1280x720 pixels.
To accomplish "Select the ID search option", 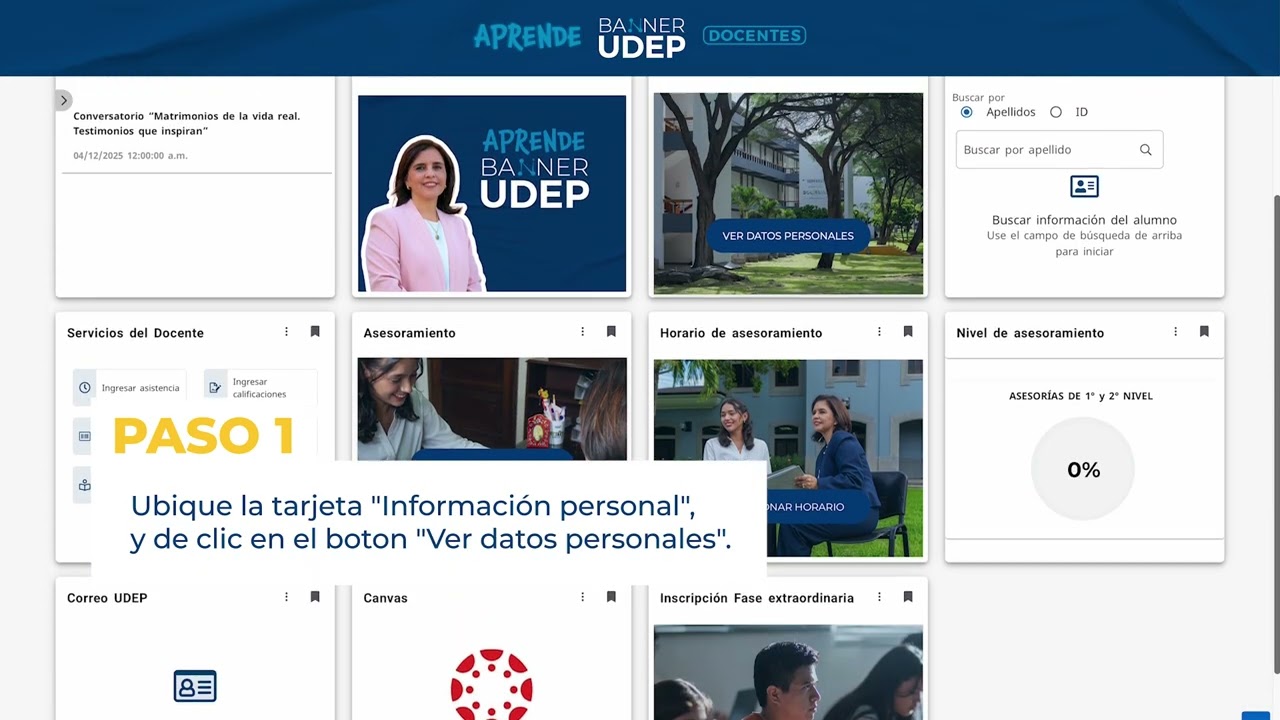I will click(x=1056, y=112).
